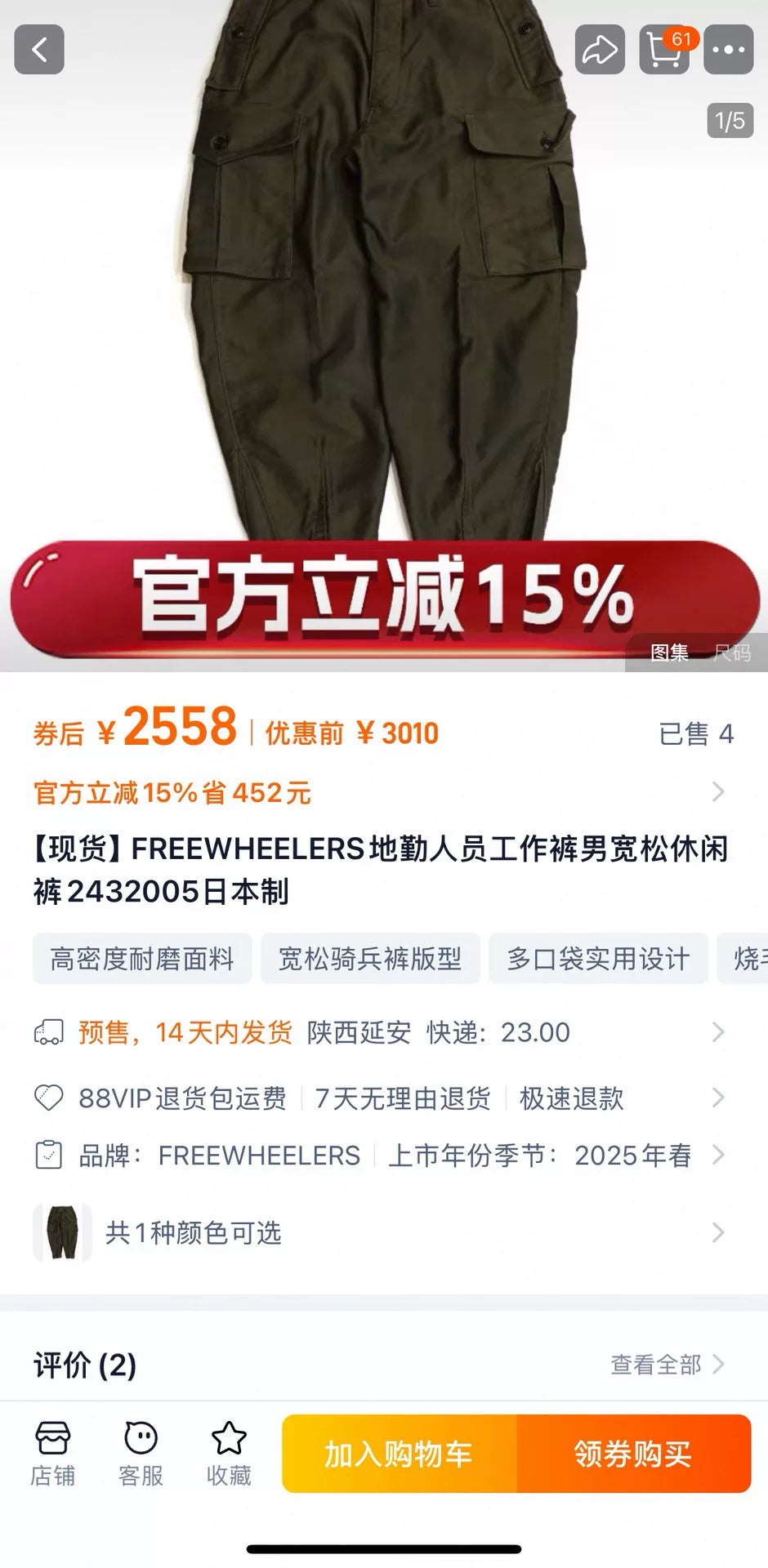
Task: Tap 领券购买 to buy with coupon
Action: click(x=633, y=1454)
